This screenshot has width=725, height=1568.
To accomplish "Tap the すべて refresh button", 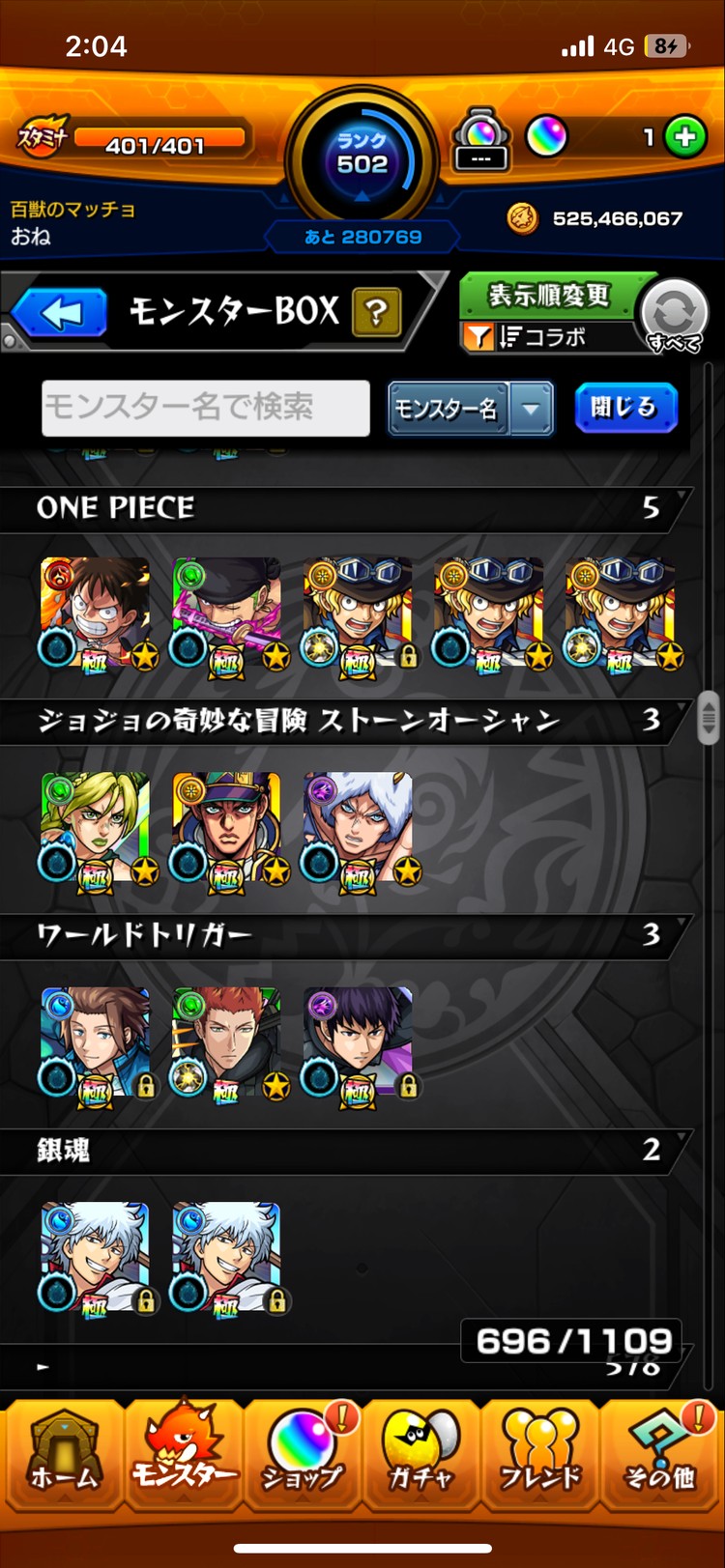I will [x=674, y=315].
